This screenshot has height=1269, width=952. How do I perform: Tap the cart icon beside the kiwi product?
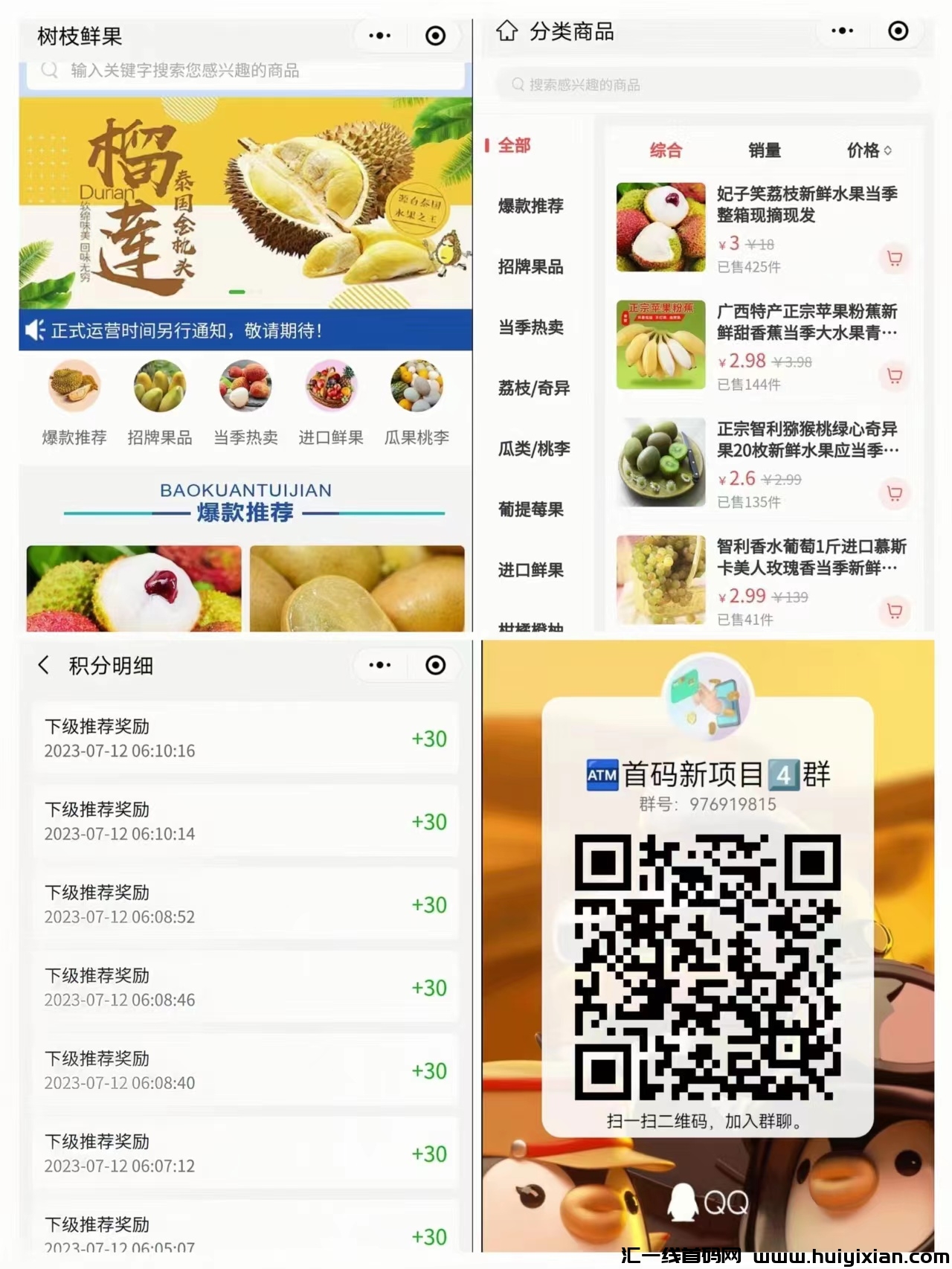894,492
